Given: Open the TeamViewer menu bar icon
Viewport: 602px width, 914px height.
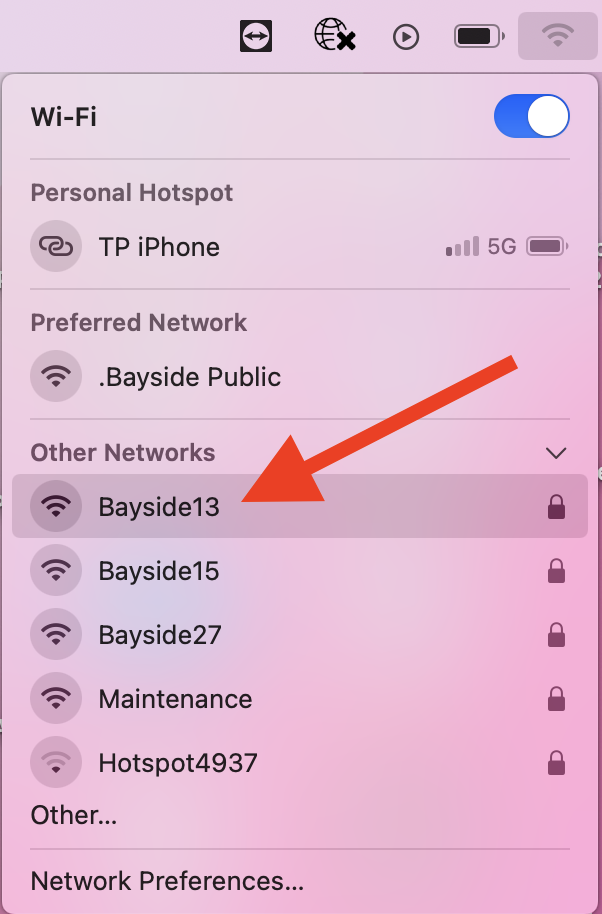Looking at the screenshot, I should pos(256,37).
